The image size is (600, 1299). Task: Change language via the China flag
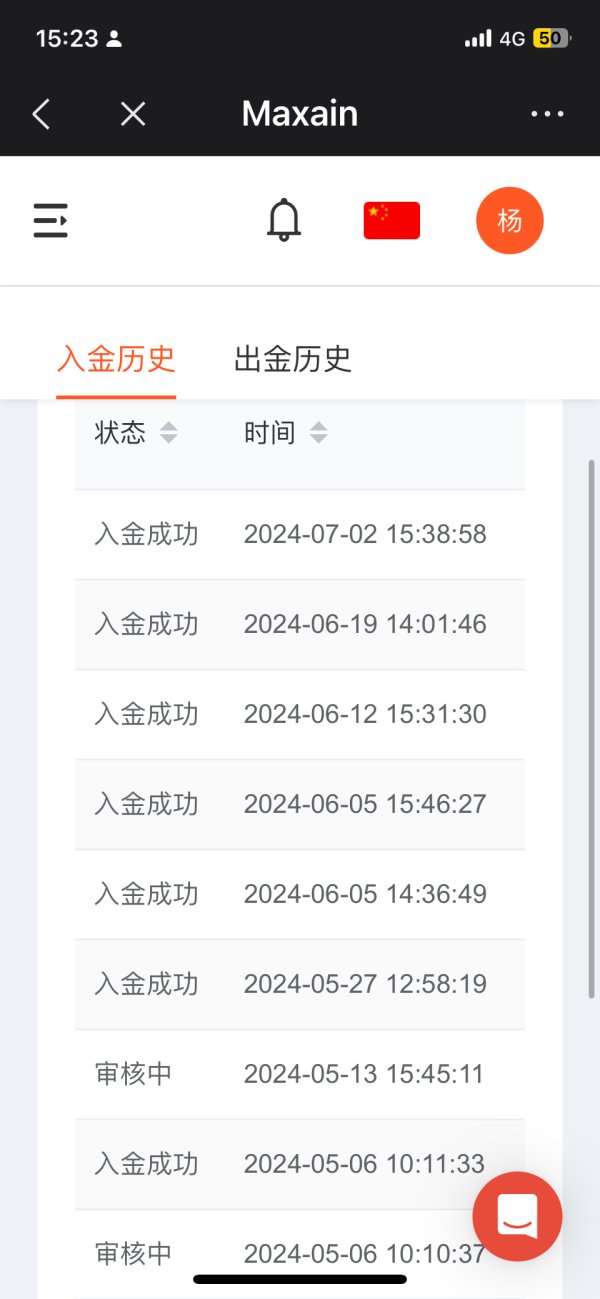392,220
